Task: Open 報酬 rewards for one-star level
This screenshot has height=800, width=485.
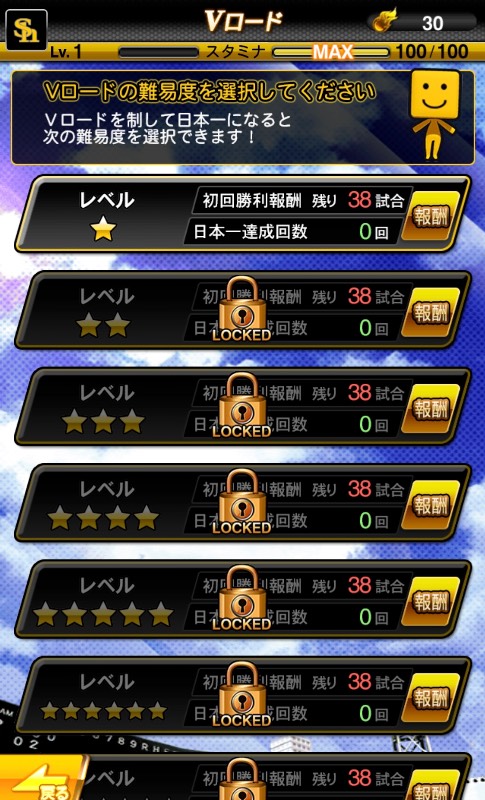Action: pos(430,216)
